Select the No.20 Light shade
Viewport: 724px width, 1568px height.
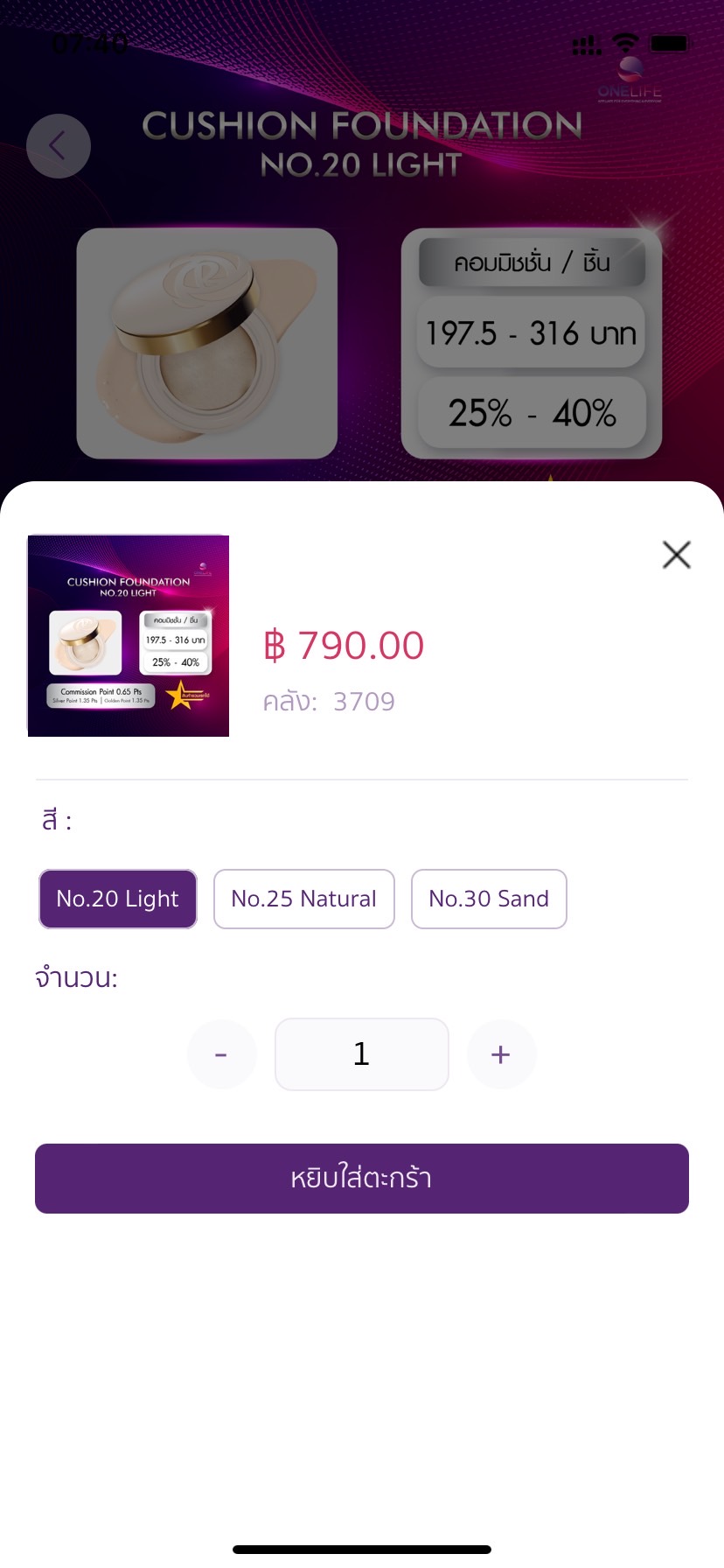(x=118, y=899)
